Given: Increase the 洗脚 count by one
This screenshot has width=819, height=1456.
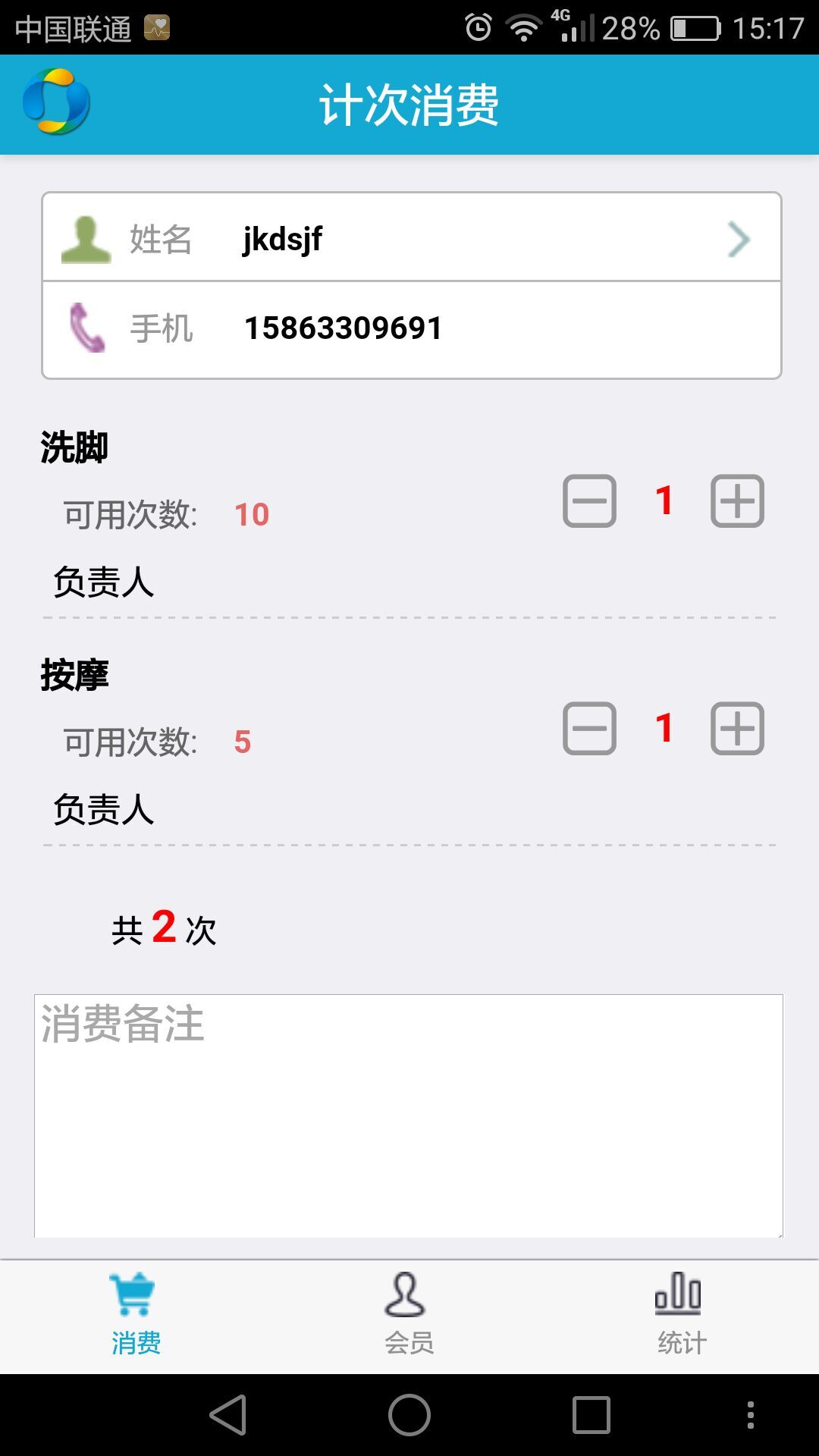Looking at the screenshot, I should tap(737, 501).
